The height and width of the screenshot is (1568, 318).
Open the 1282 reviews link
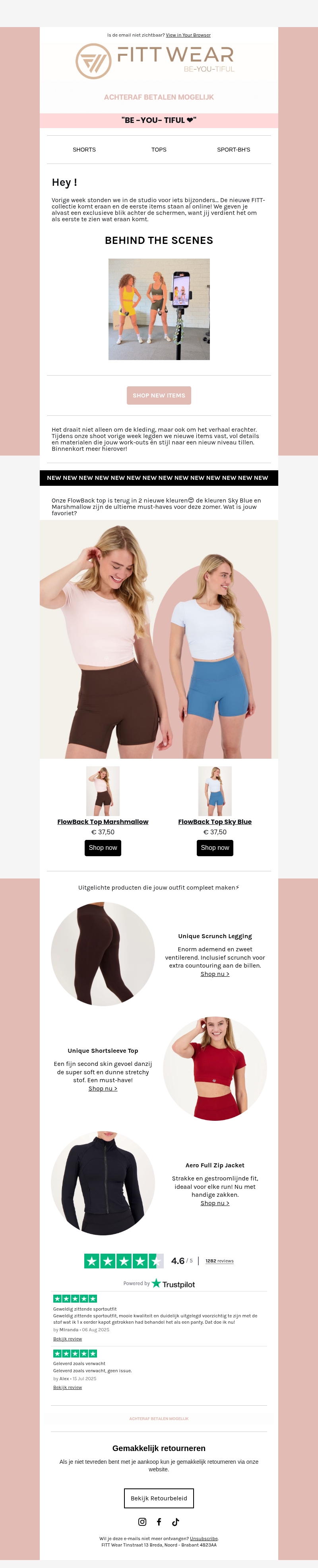(219, 1260)
